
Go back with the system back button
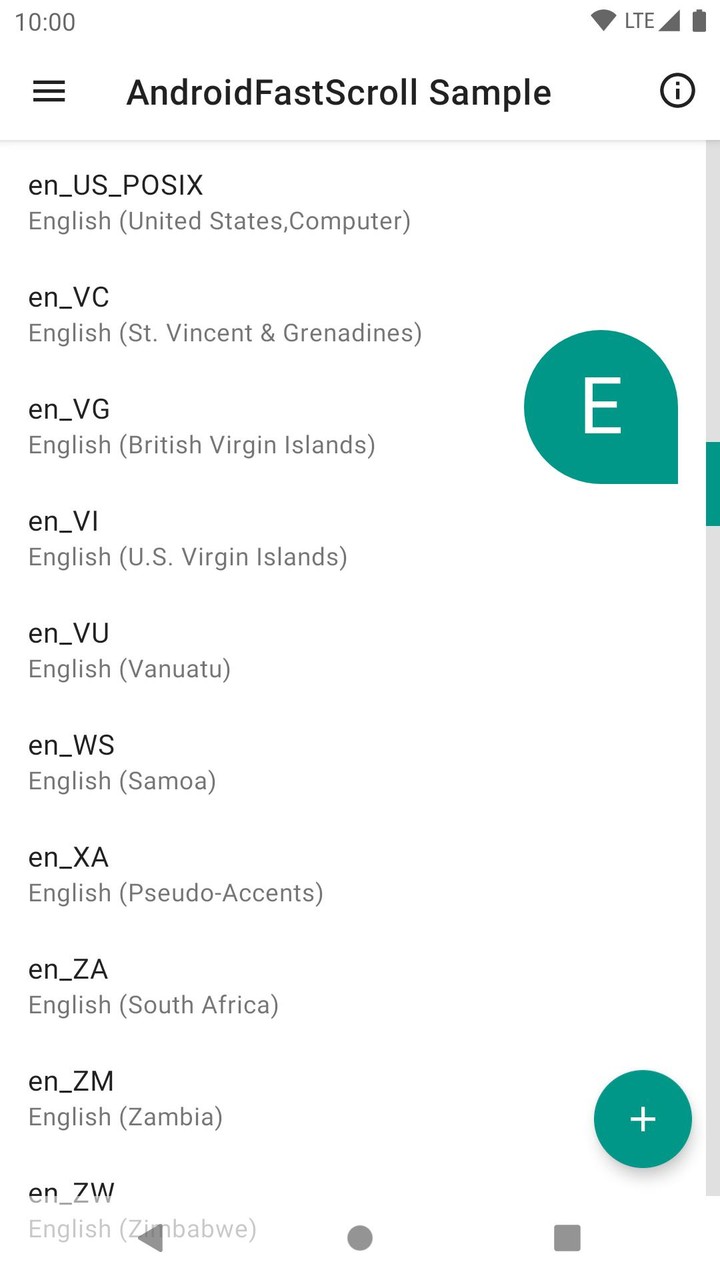tap(151, 1238)
